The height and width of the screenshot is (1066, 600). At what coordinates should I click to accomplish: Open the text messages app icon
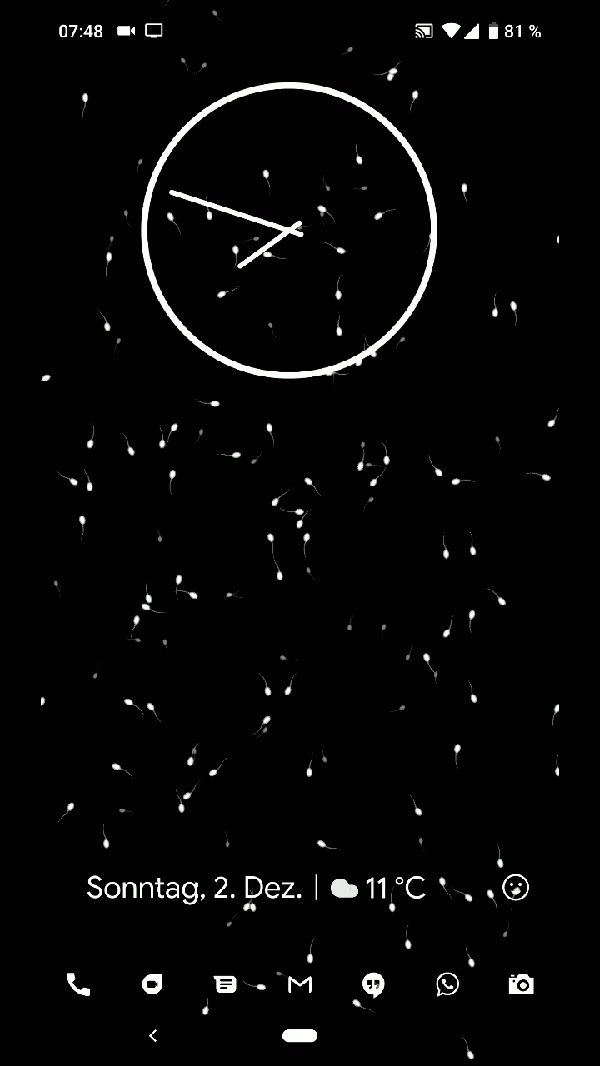pos(226,985)
